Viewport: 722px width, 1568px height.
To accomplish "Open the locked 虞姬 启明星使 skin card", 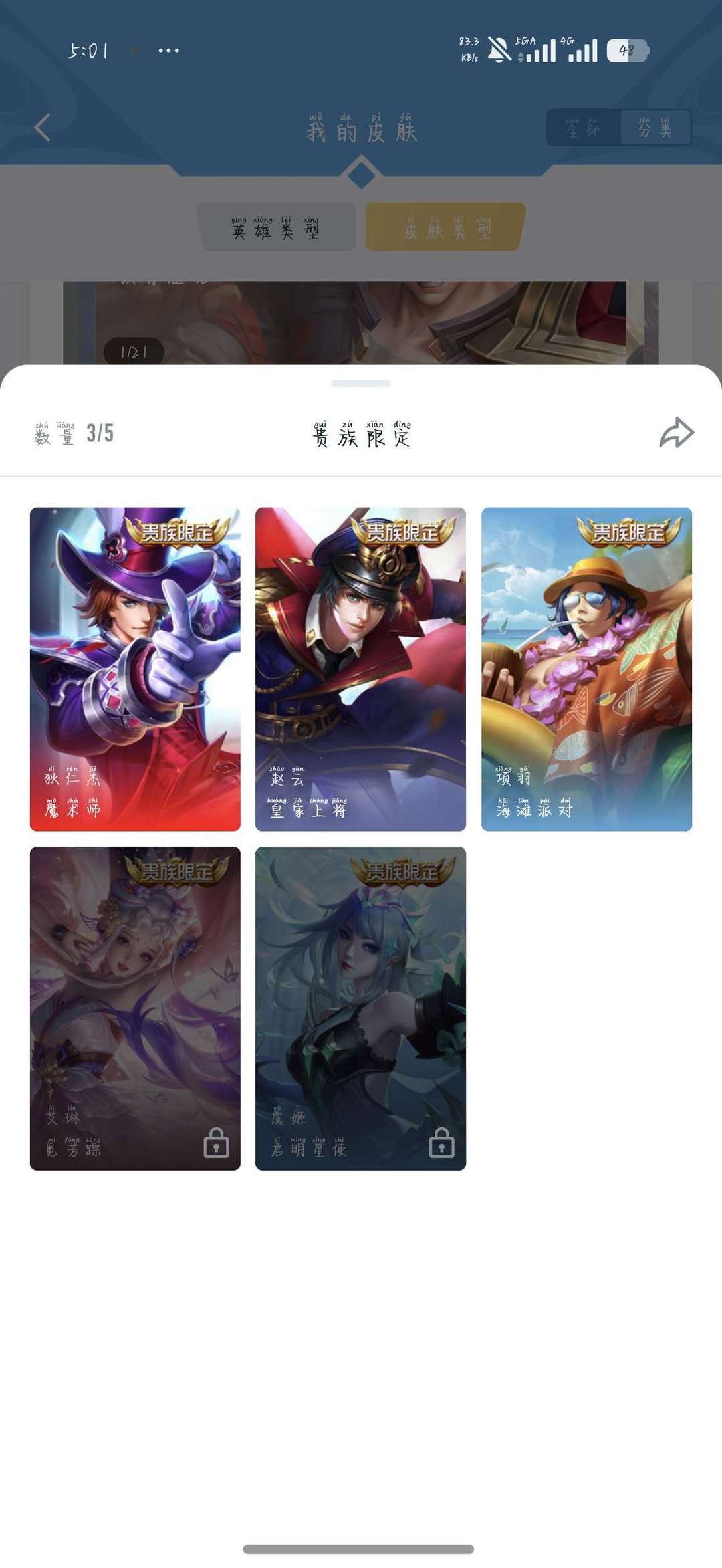I will point(360,1008).
